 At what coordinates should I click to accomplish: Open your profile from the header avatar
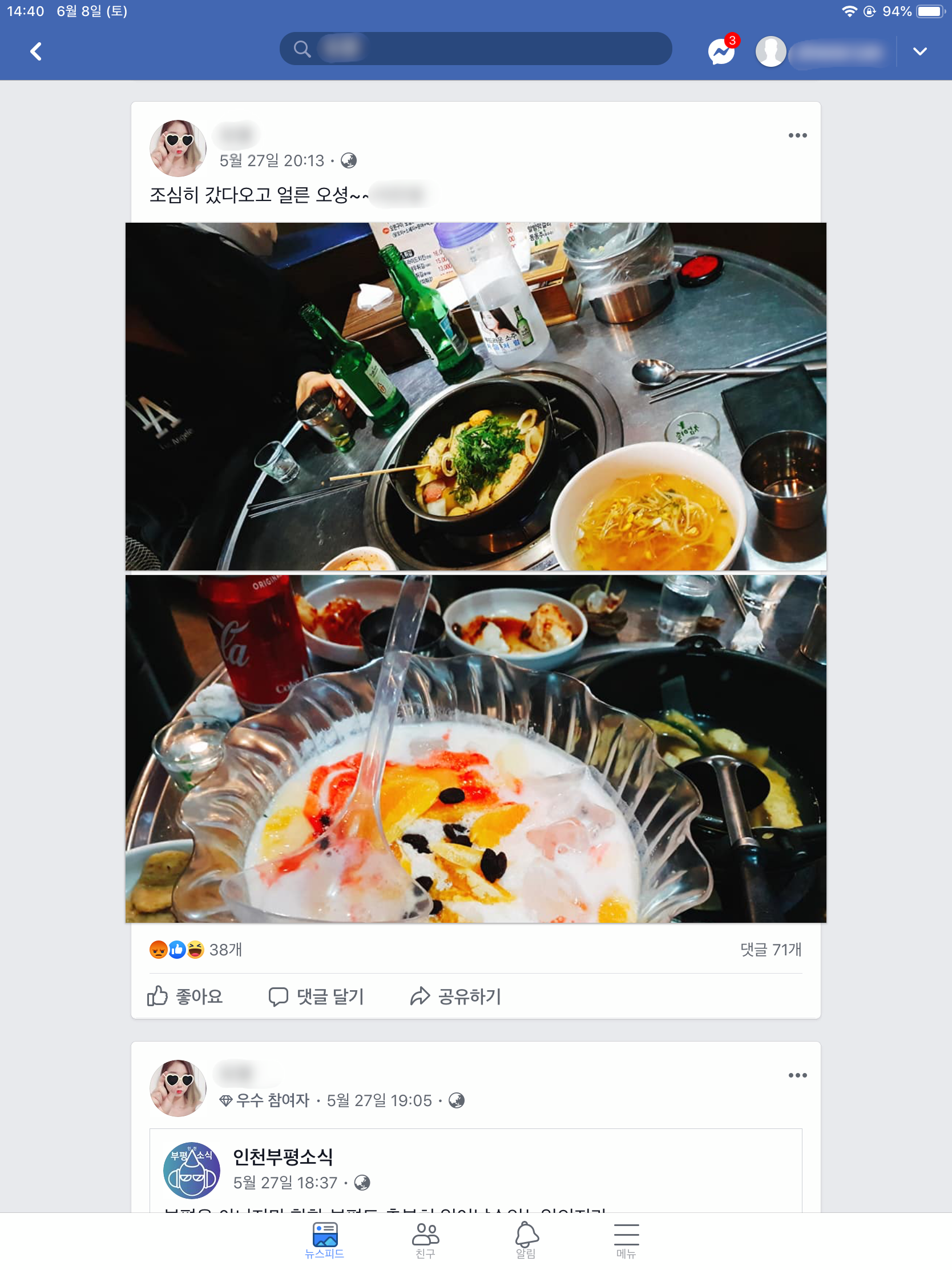pyautogui.click(x=770, y=51)
